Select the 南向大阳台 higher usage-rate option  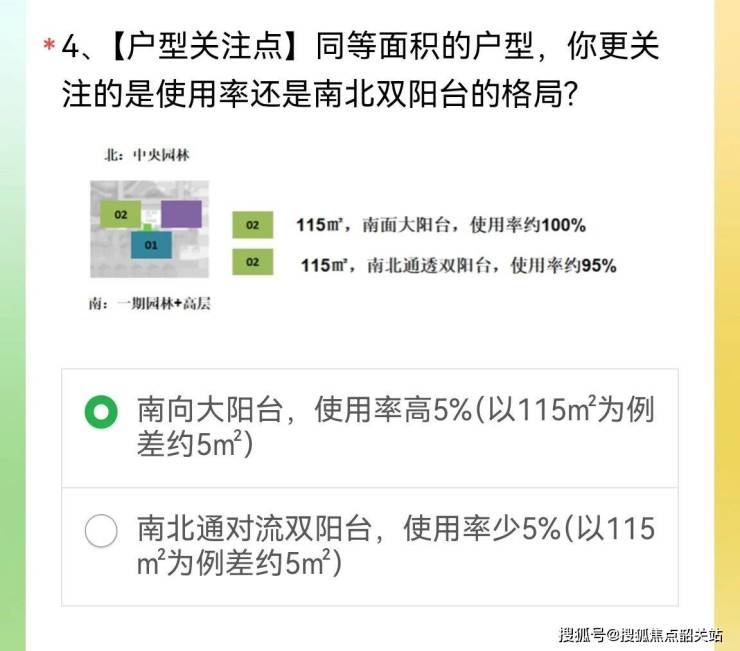pyautogui.click(x=101, y=412)
